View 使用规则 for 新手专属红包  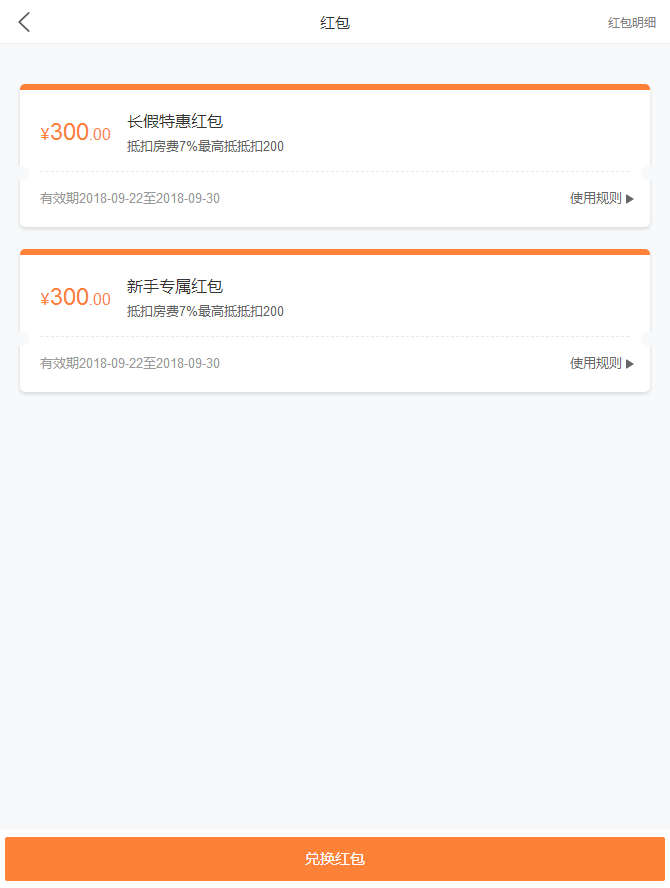tap(601, 363)
